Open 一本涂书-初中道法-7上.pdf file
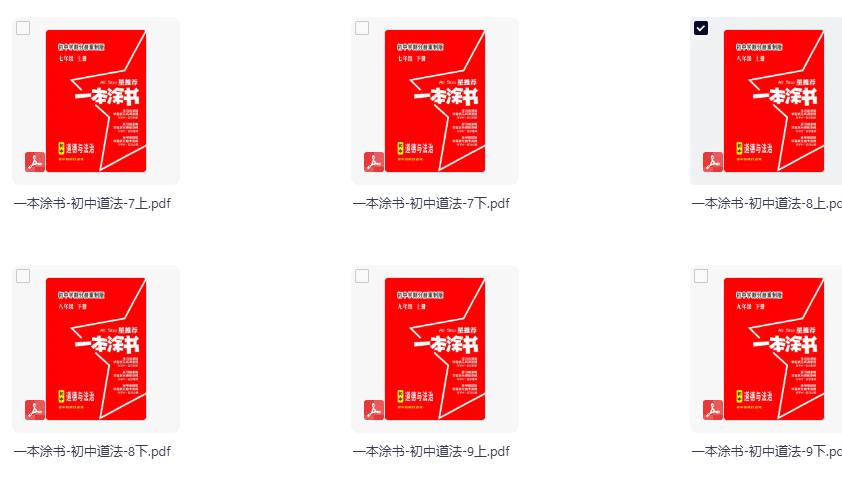Image resolution: width=842 pixels, height=496 pixels. pyautogui.click(x=96, y=101)
